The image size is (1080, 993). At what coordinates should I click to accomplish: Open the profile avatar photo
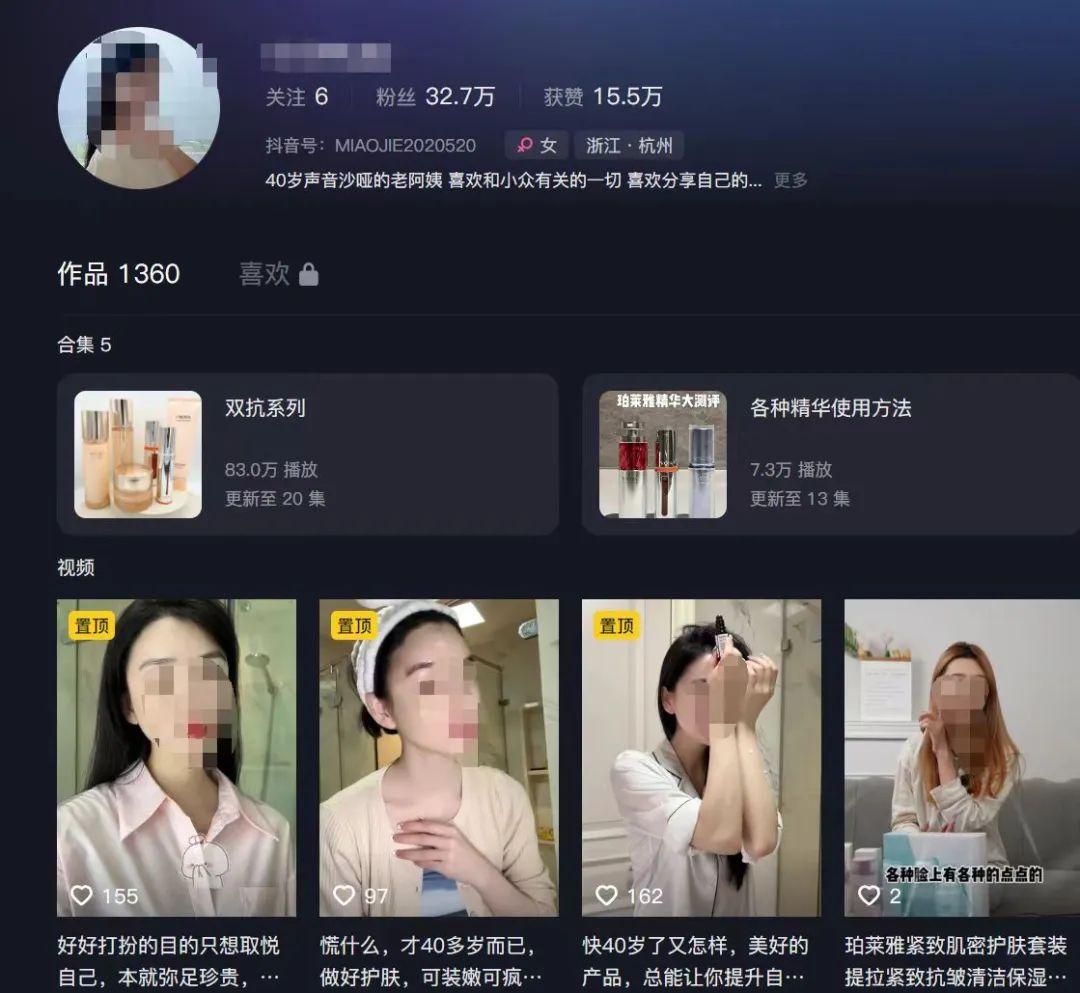(138, 108)
